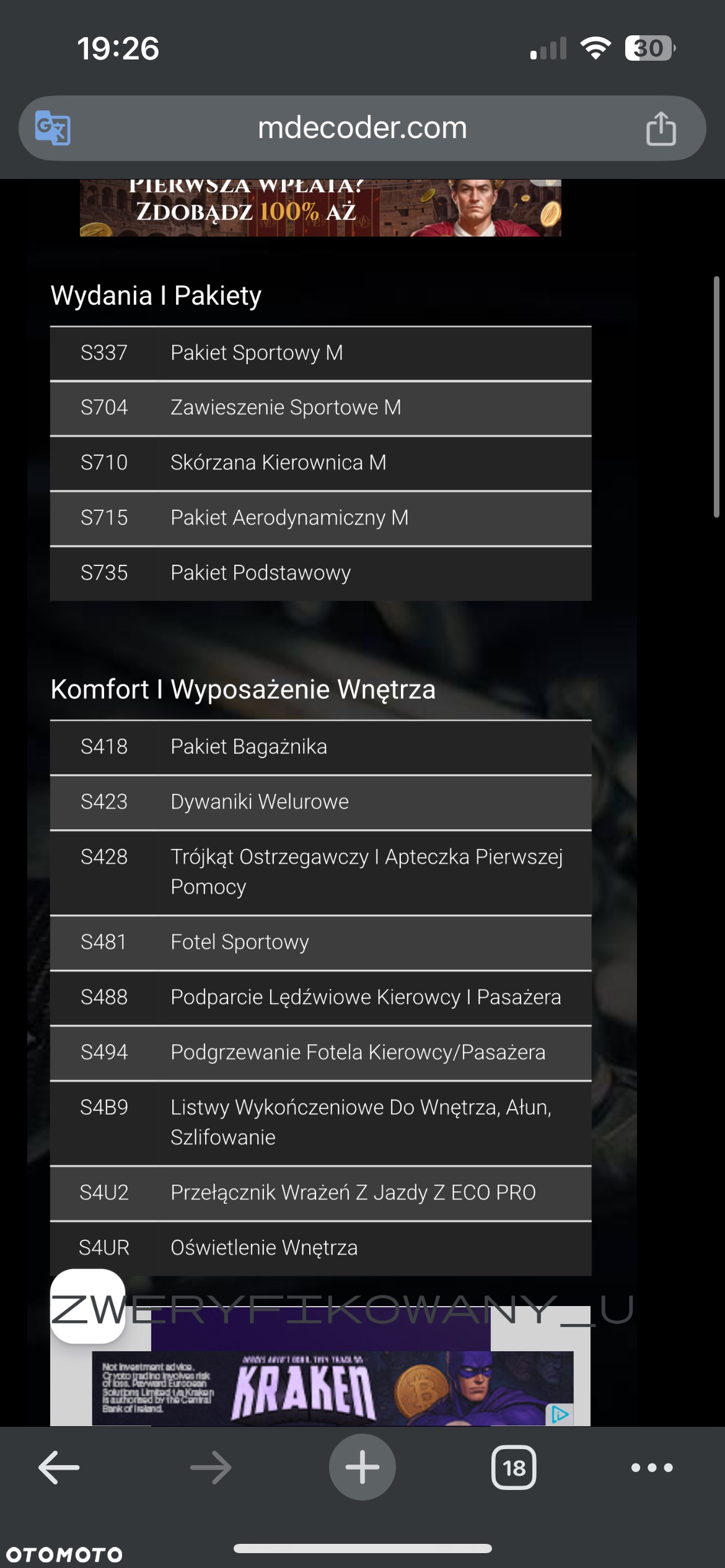The image size is (725, 1568).
Task: Share this page
Action: point(661,129)
